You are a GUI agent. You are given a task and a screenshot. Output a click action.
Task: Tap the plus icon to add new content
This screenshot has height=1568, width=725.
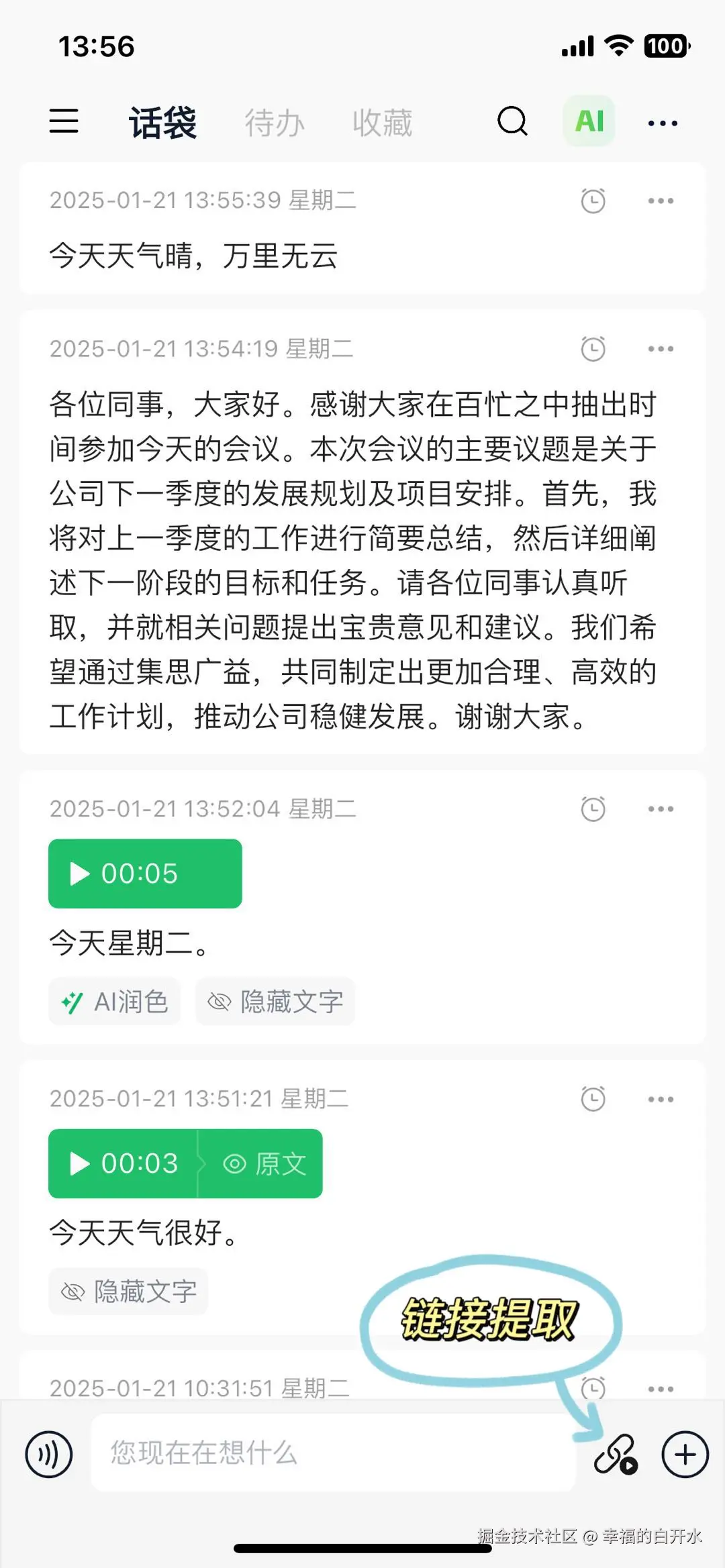tap(685, 1453)
